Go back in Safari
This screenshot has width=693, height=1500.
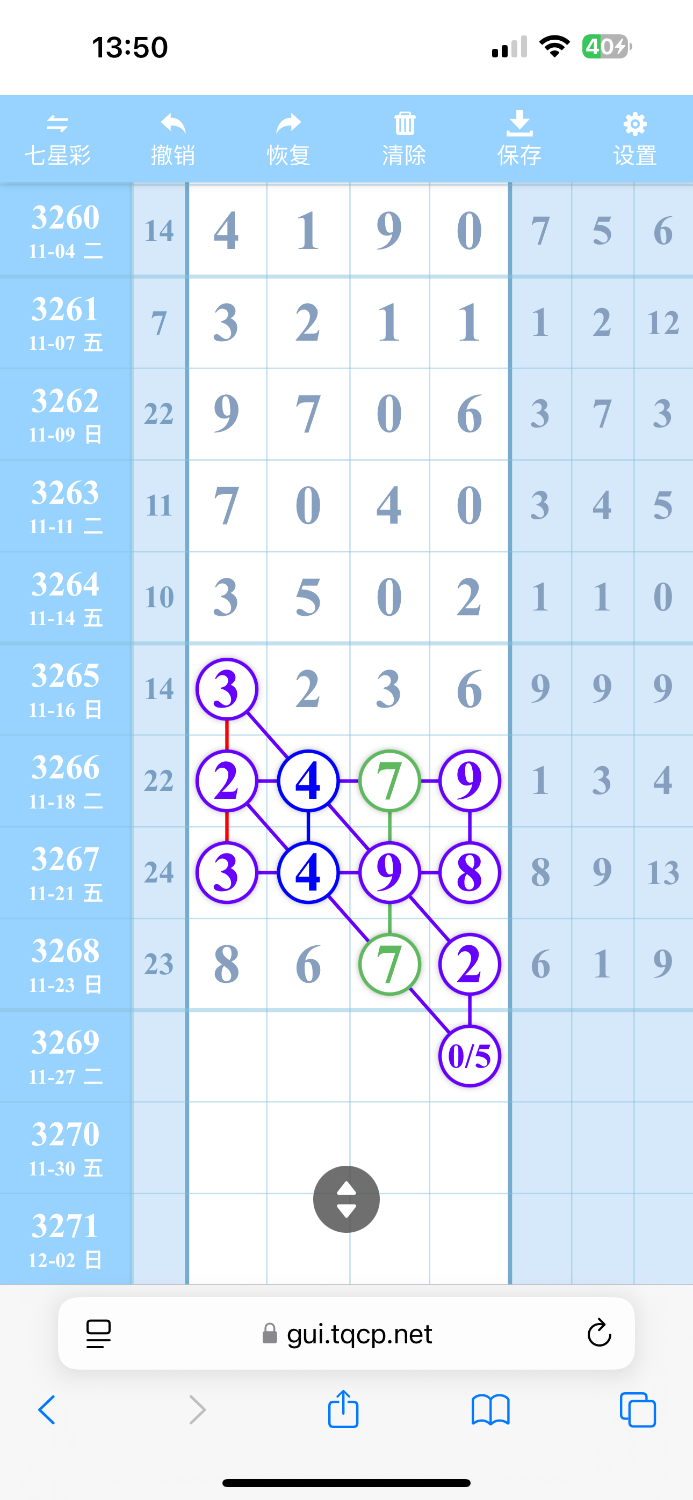coord(46,1410)
